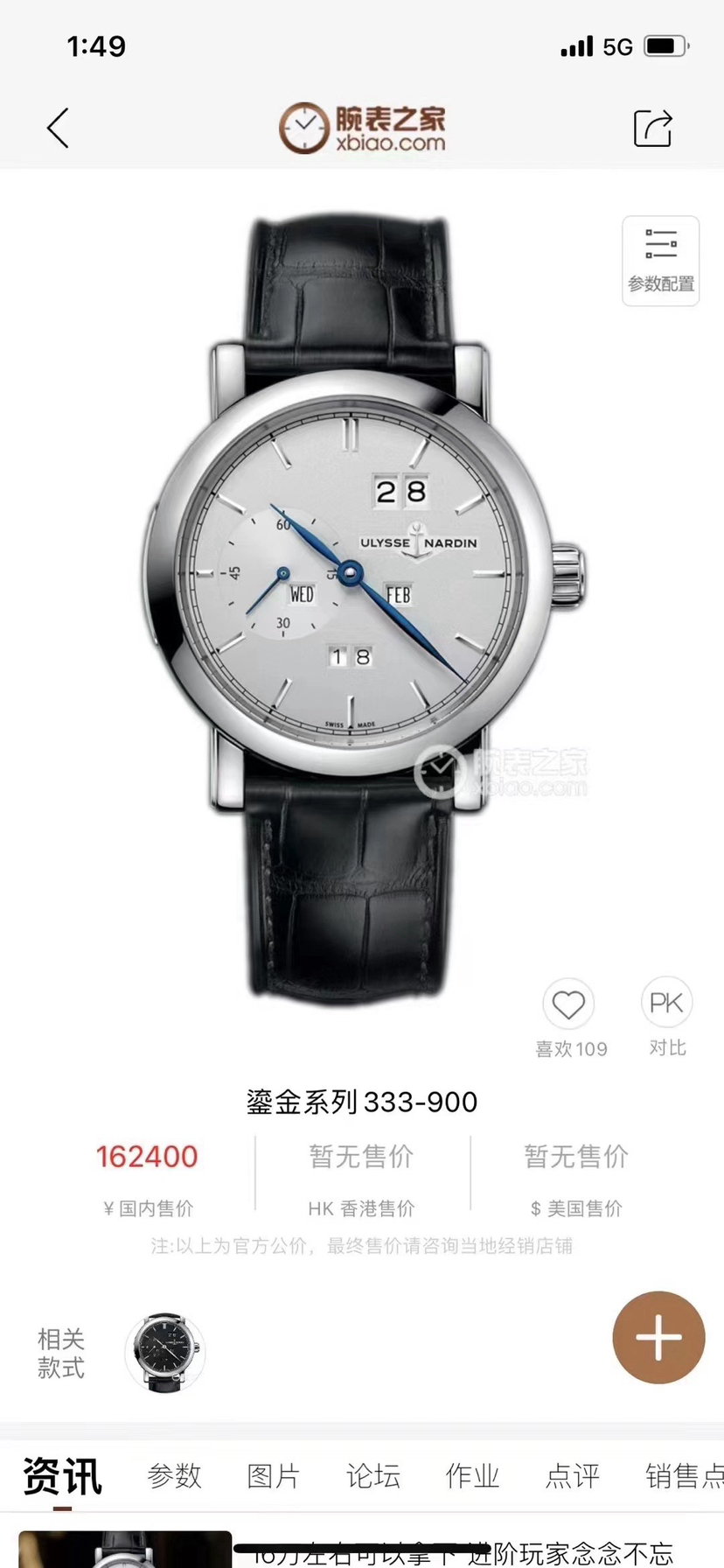Screen dimensions: 724x1568
Task: Open the related black-dial watch model
Action: (x=164, y=1352)
